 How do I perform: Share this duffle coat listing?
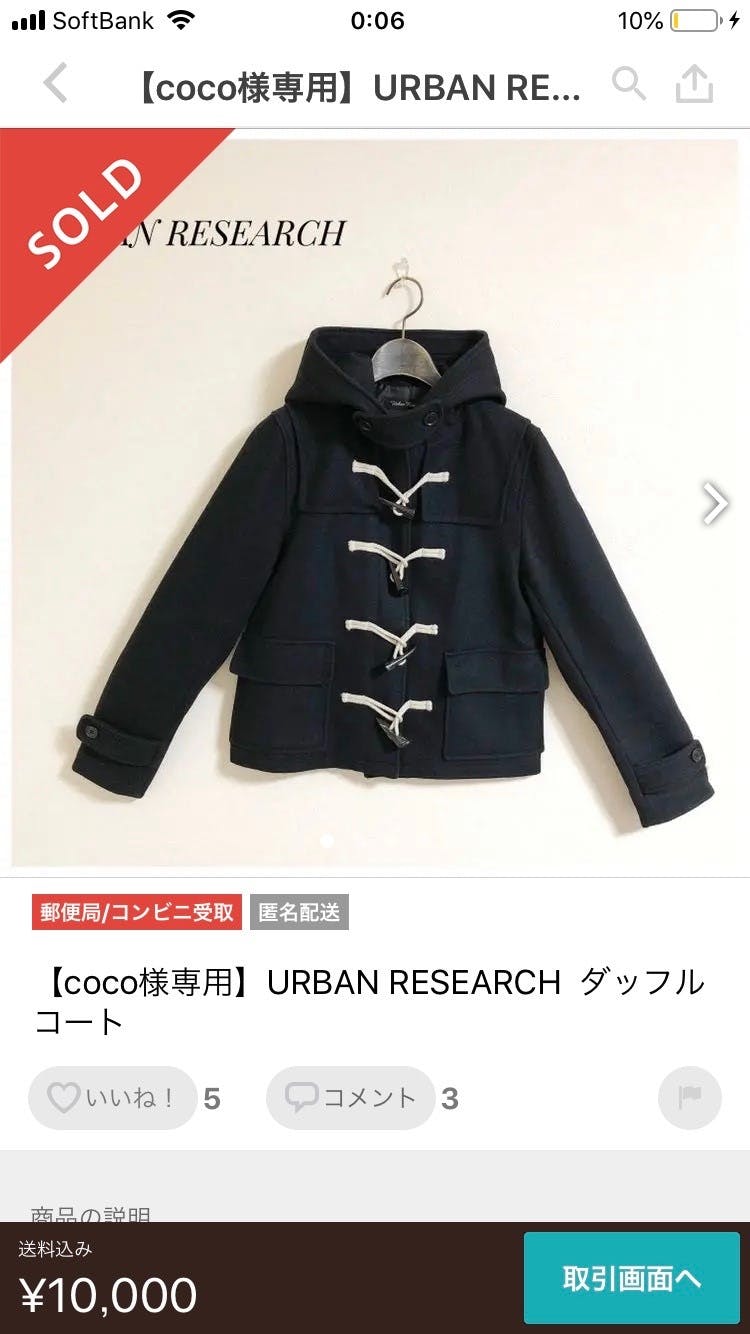click(694, 85)
